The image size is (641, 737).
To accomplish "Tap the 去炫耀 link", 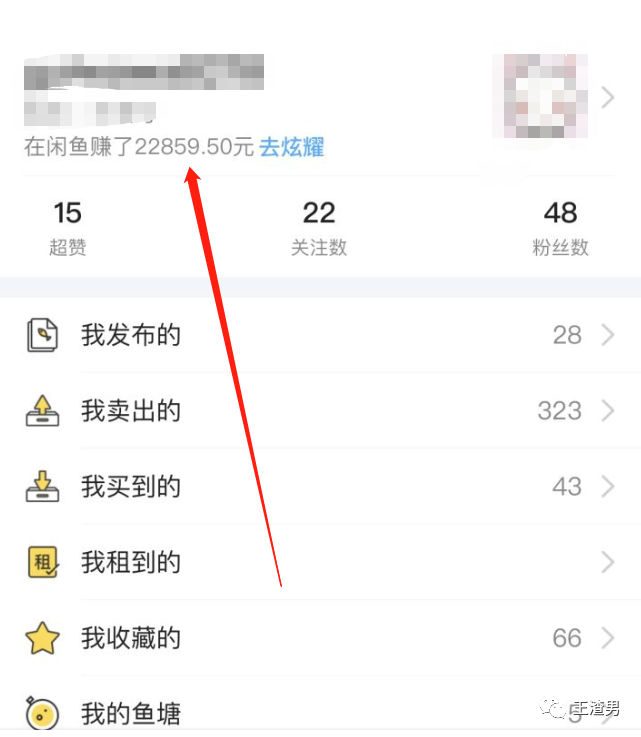I will 292,147.
